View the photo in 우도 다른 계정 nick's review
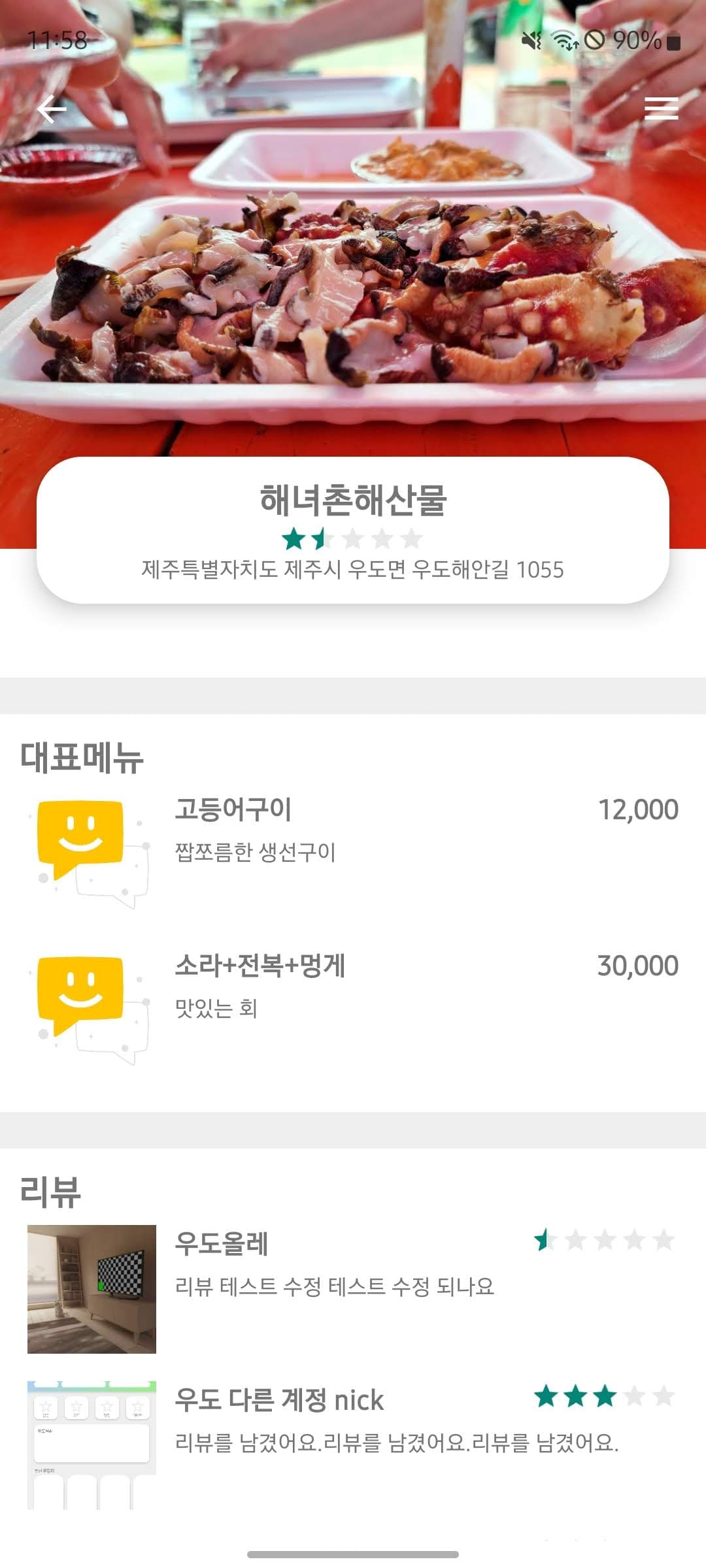 [x=92, y=1445]
